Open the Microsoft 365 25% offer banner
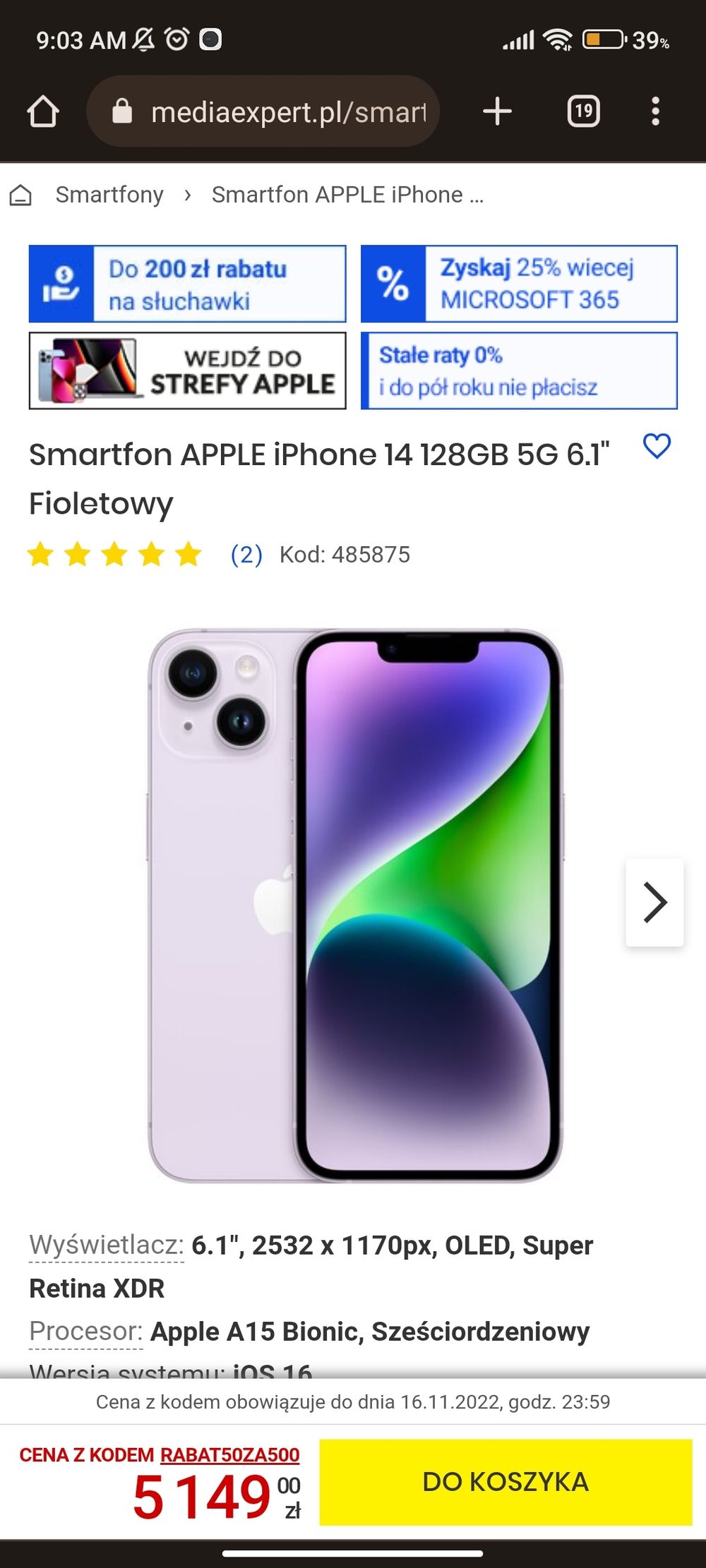 [x=519, y=284]
